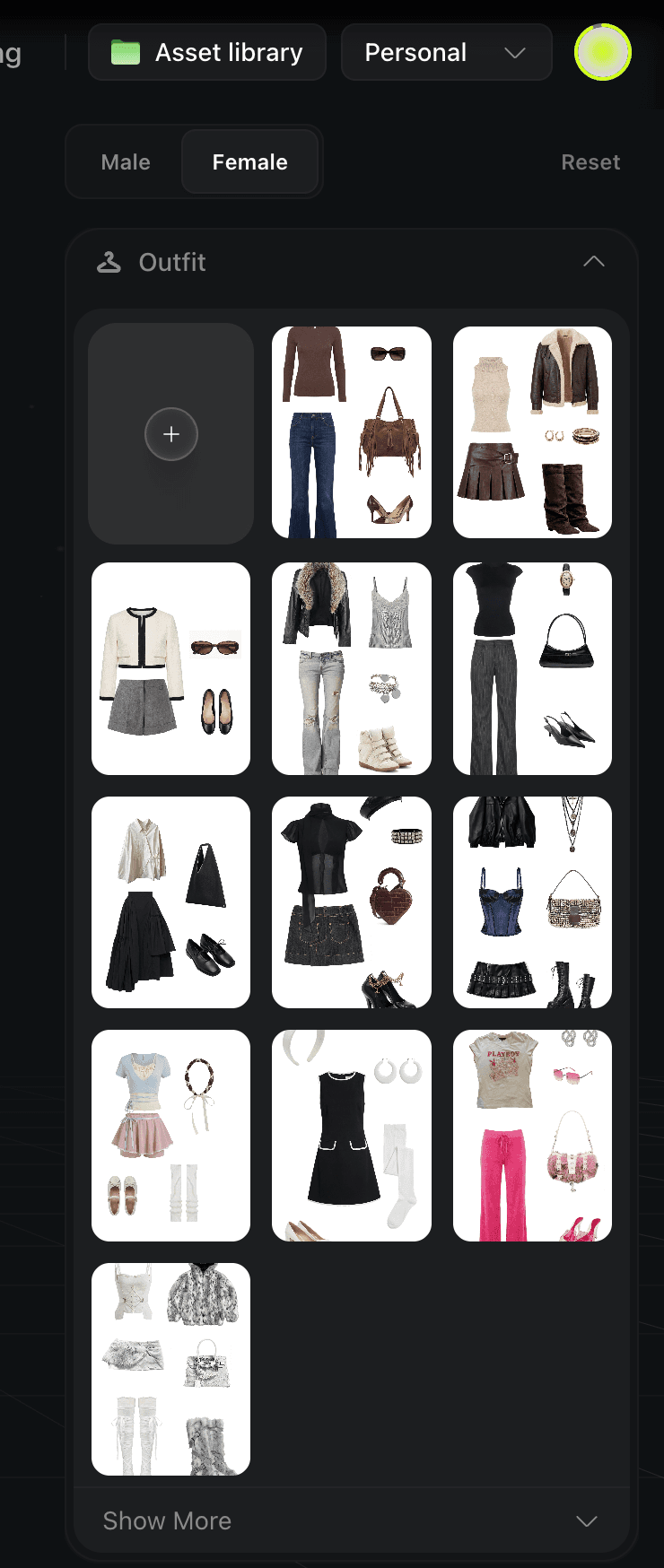Choose the blue corset and leather jacket outfit

pyautogui.click(x=532, y=902)
